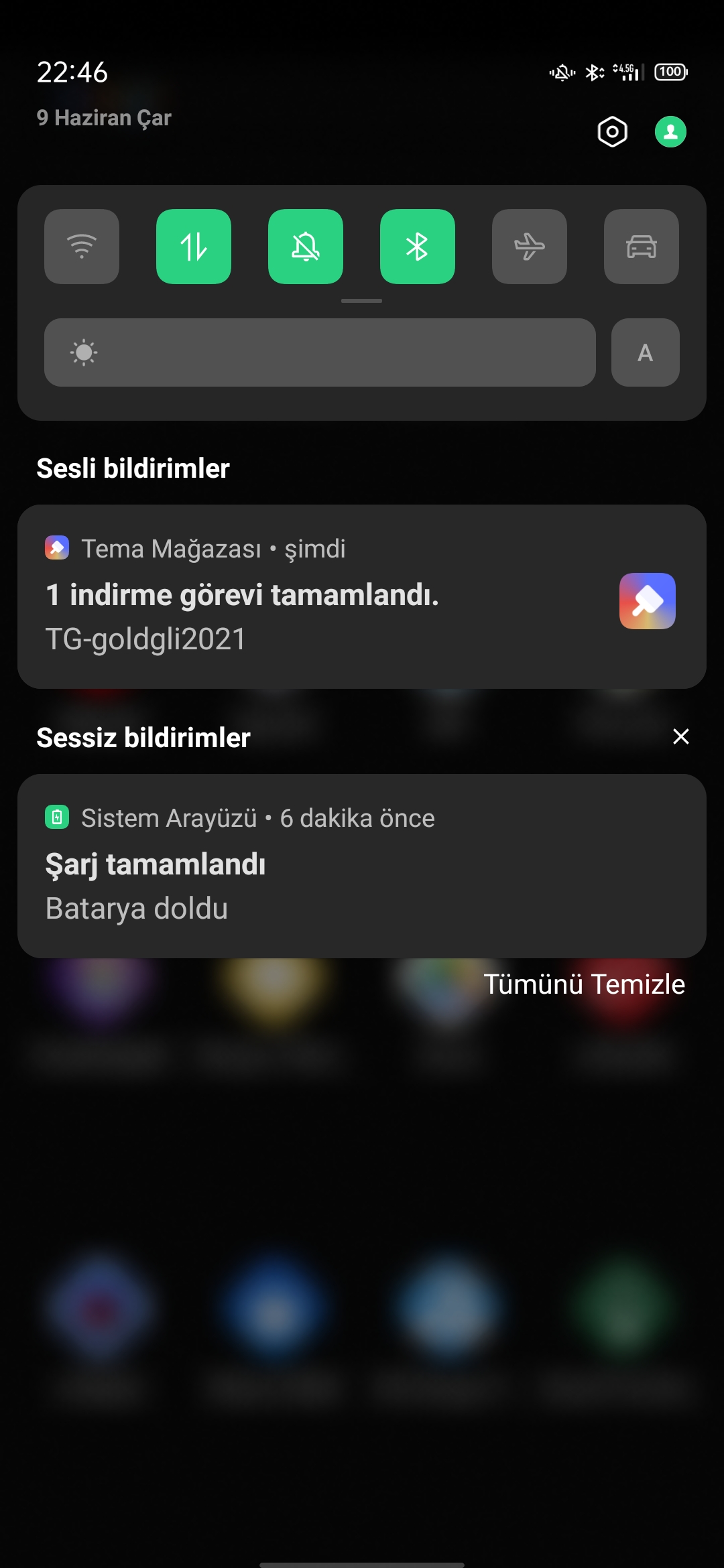The width and height of the screenshot is (724, 1568).
Task: Expand quick settings with the handle bar
Action: (x=361, y=301)
